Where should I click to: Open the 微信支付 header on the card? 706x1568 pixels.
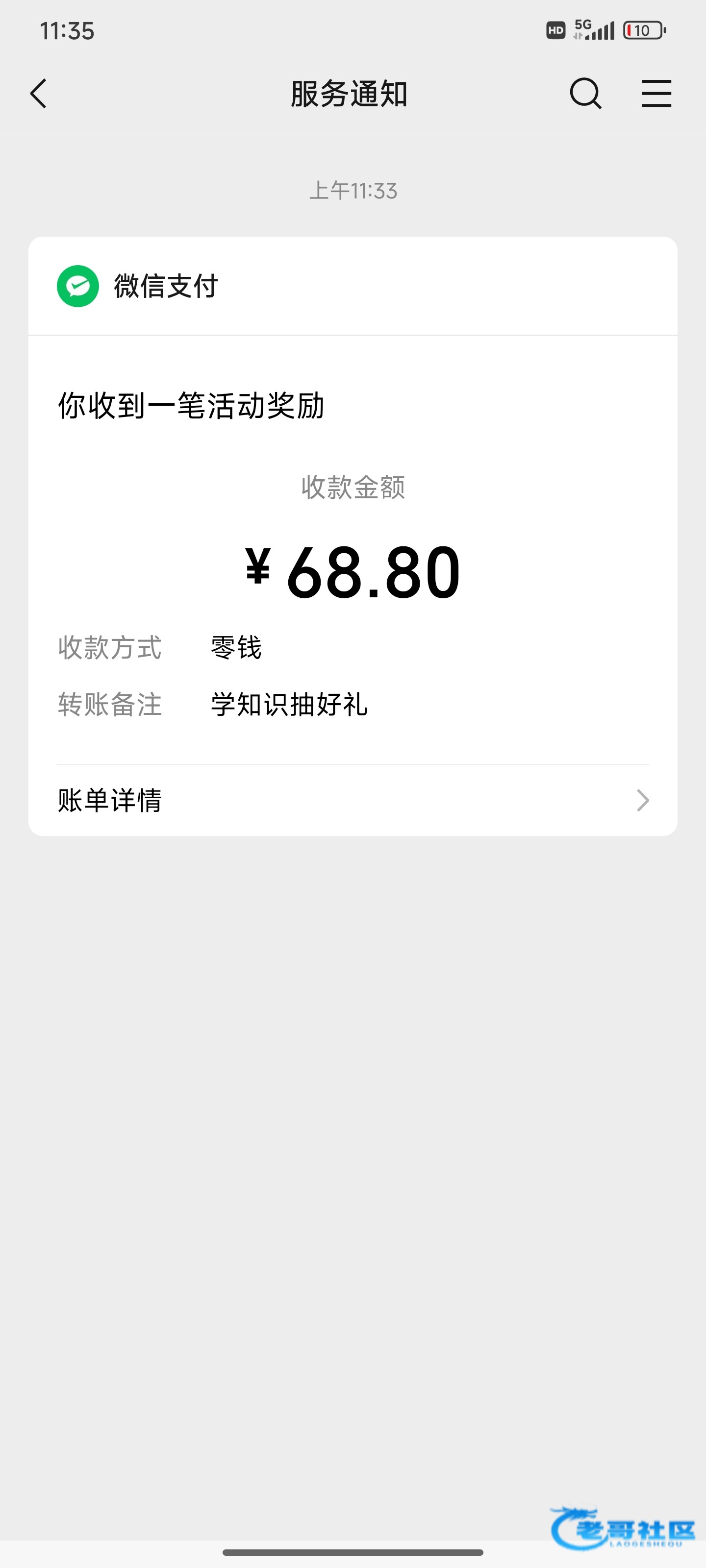[353, 286]
